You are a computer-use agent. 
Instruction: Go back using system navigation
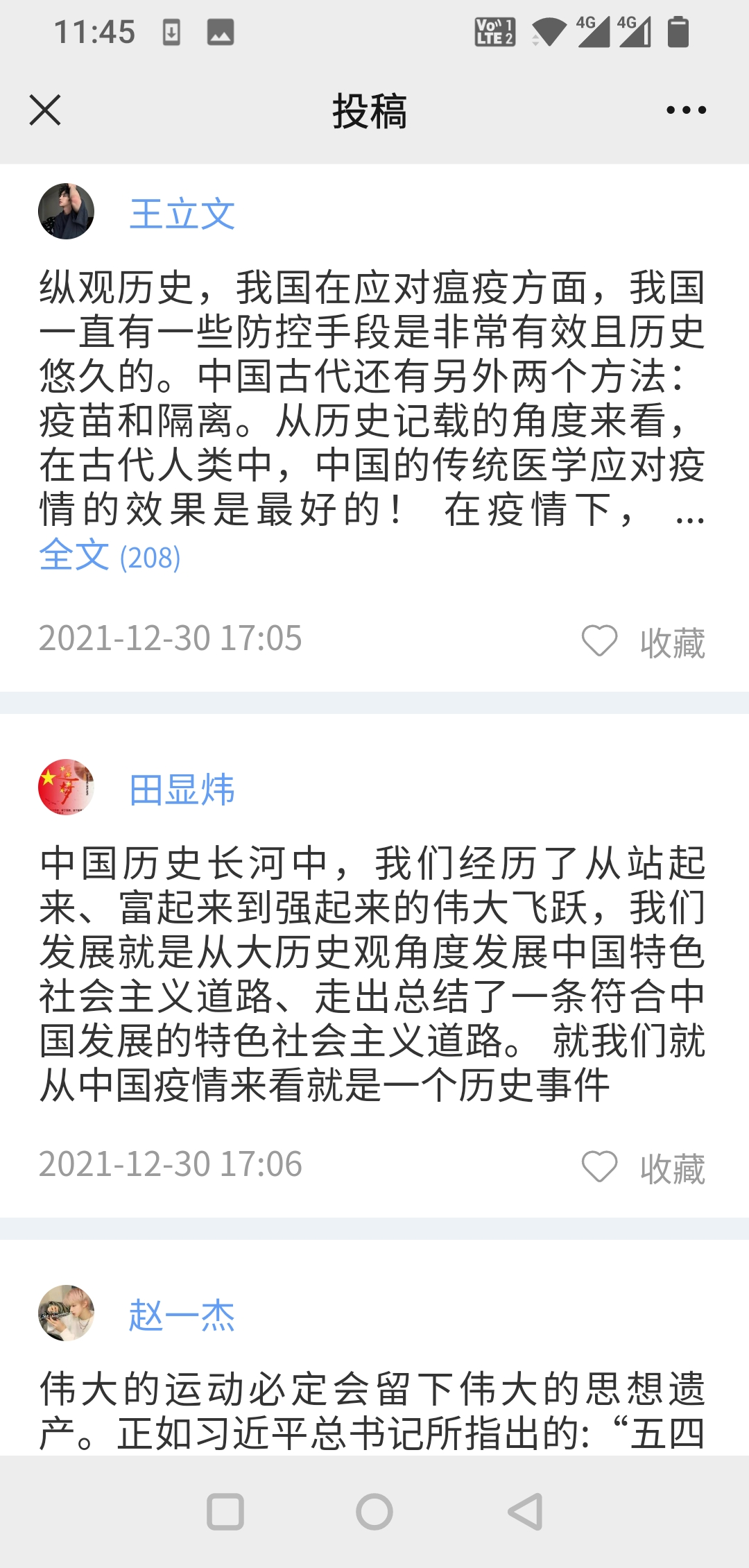[525, 1511]
